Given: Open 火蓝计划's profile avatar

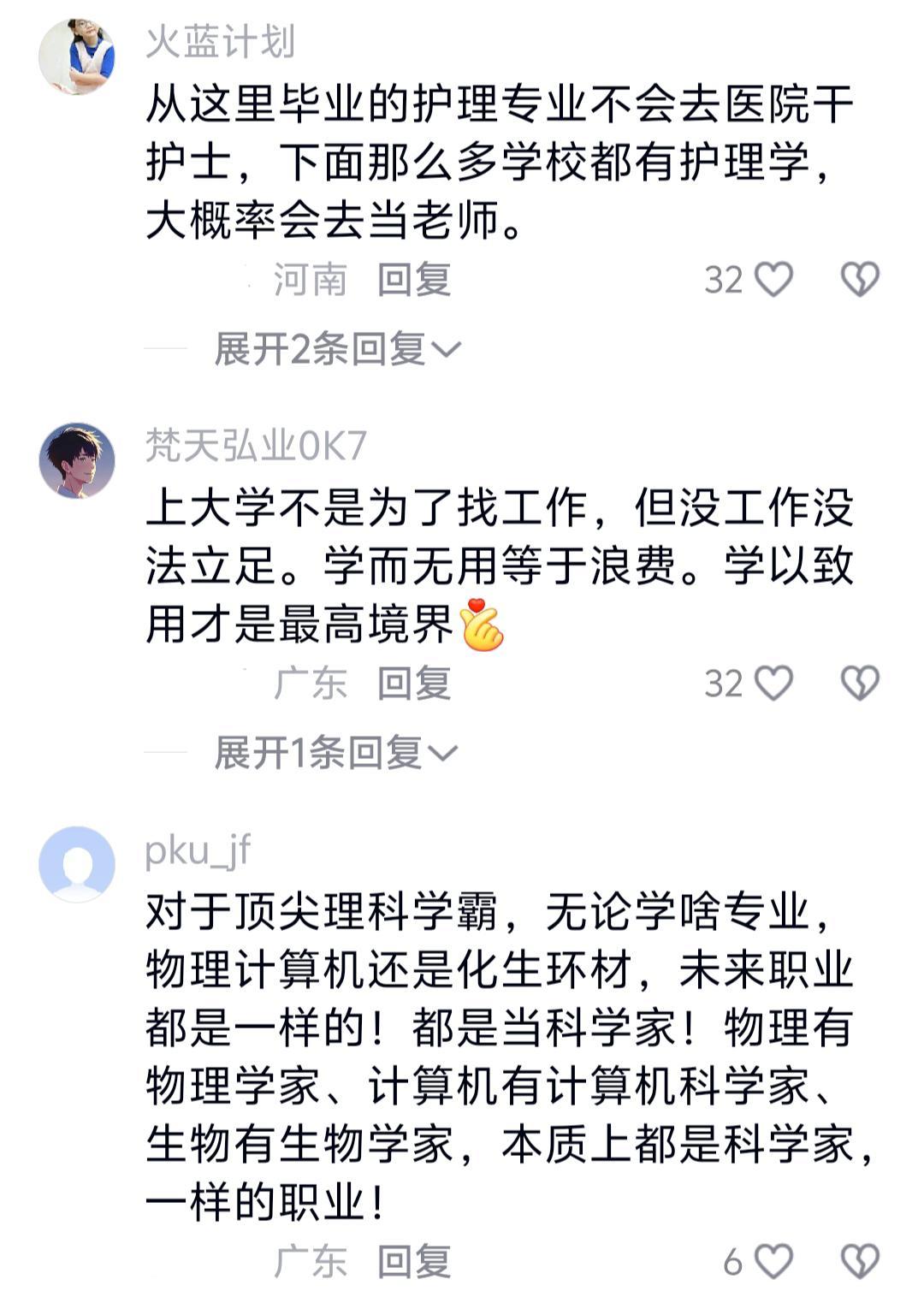Looking at the screenshot, I should tap(77, 56).
